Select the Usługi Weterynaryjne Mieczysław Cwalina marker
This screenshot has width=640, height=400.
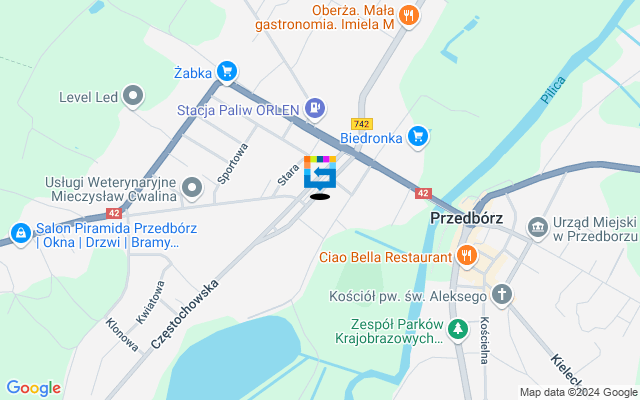192,187
